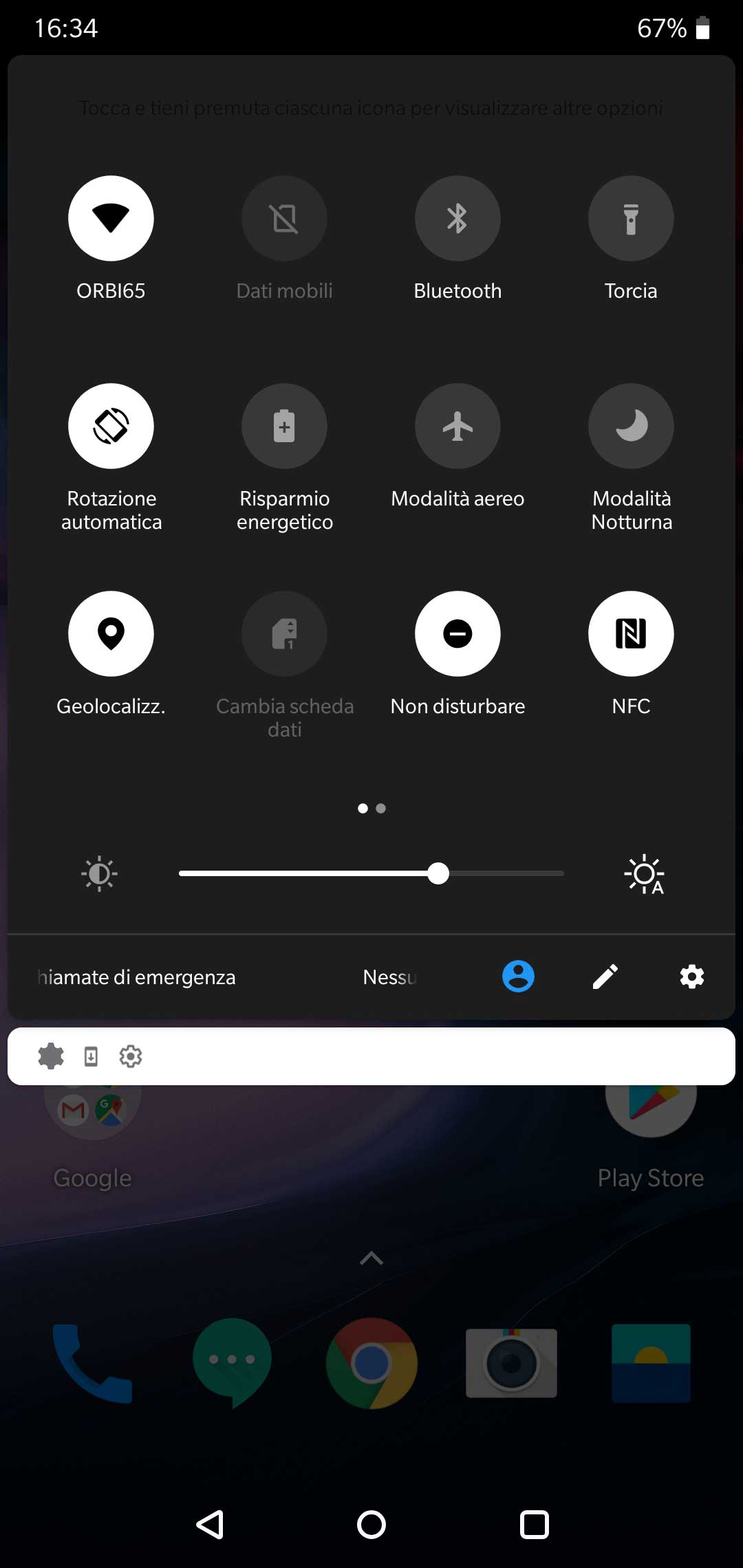Toggle automatic brightness
The width and height of the screenshot is (743, 1568).
coord(645,874)
